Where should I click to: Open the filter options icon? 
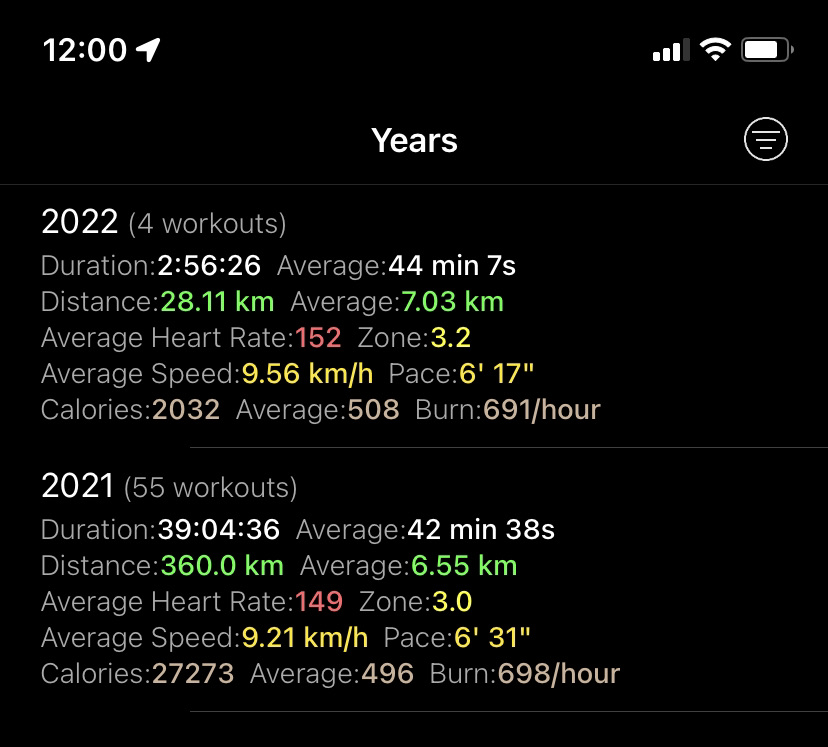click(765, 139)
